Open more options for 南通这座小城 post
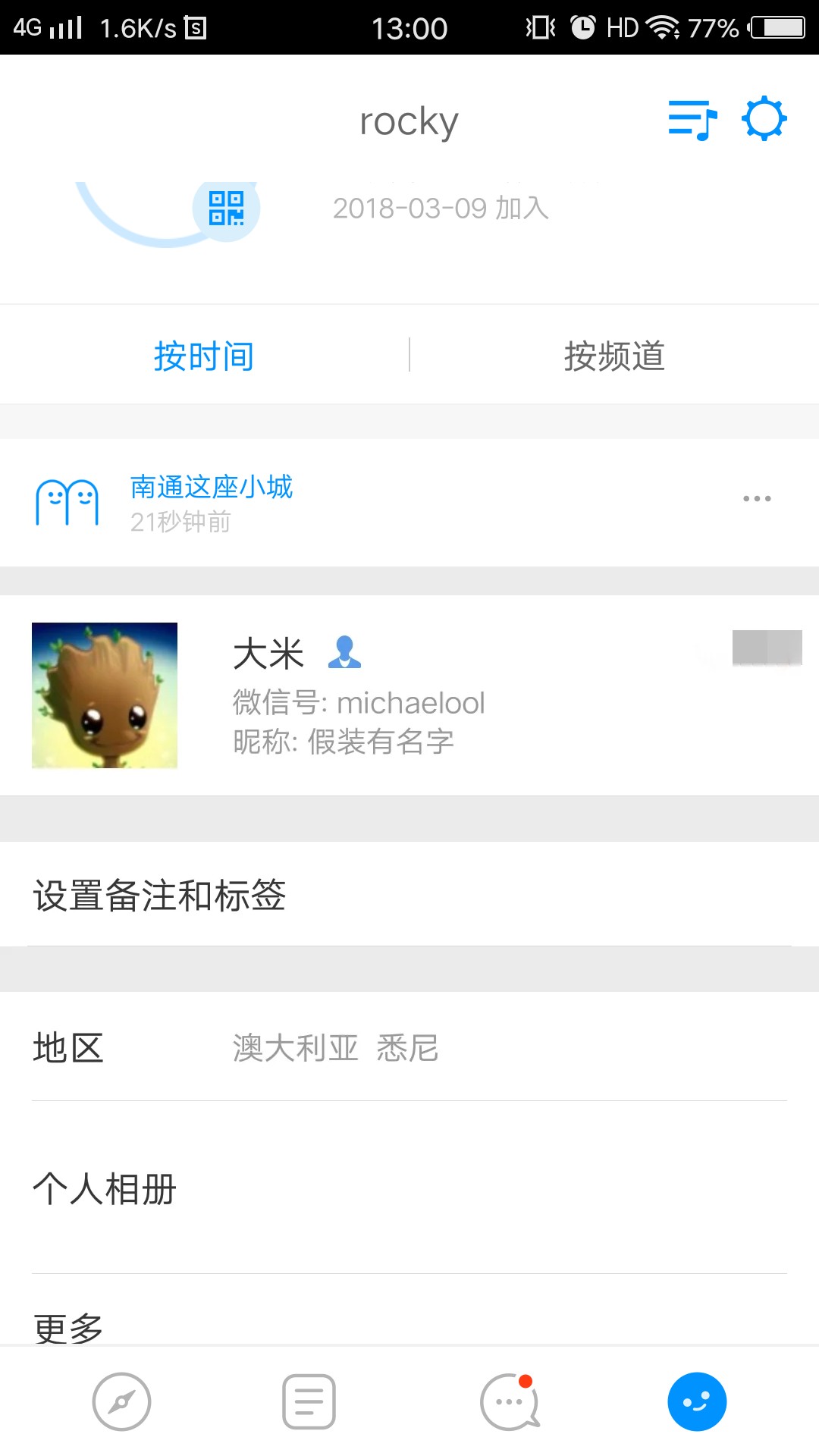Viewport: 819px width, 1456px height. [757, 499]
